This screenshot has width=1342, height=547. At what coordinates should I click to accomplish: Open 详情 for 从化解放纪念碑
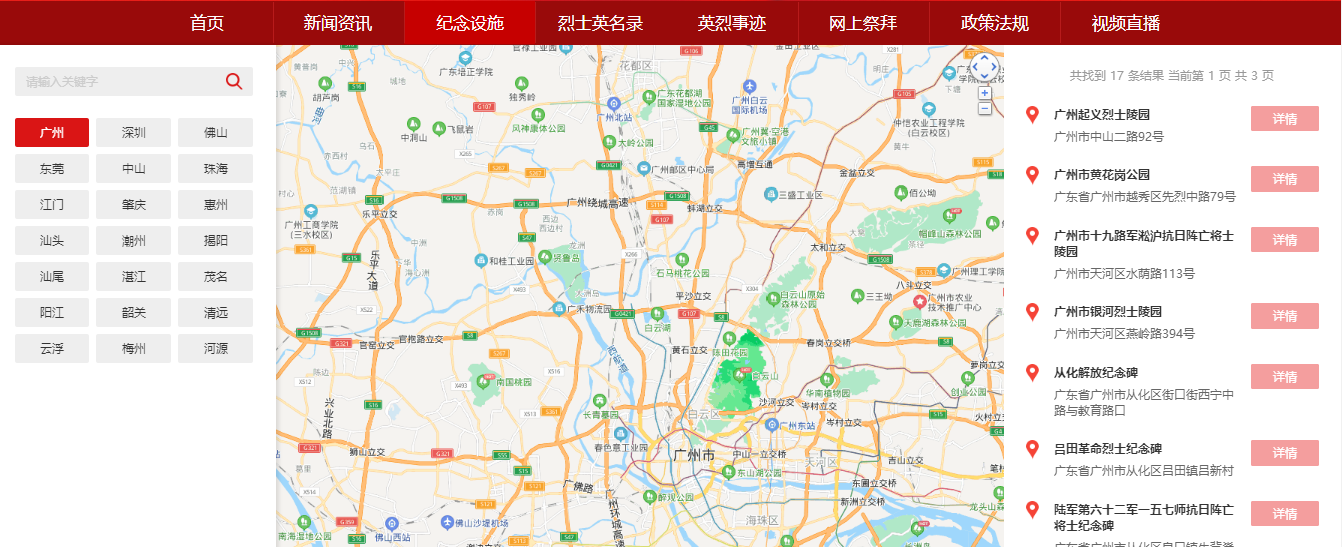point(1284,376)
